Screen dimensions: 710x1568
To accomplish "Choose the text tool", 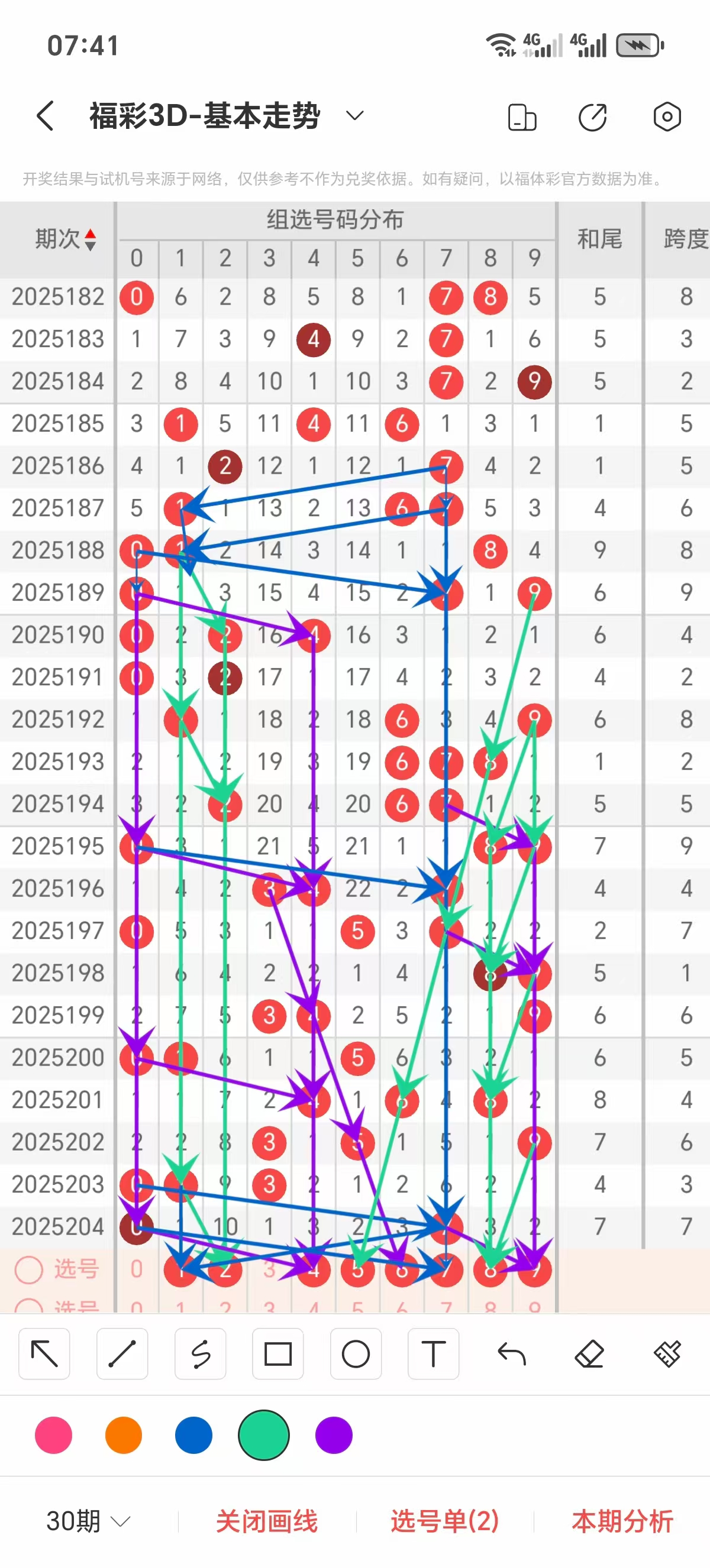I will (434, 1355).
